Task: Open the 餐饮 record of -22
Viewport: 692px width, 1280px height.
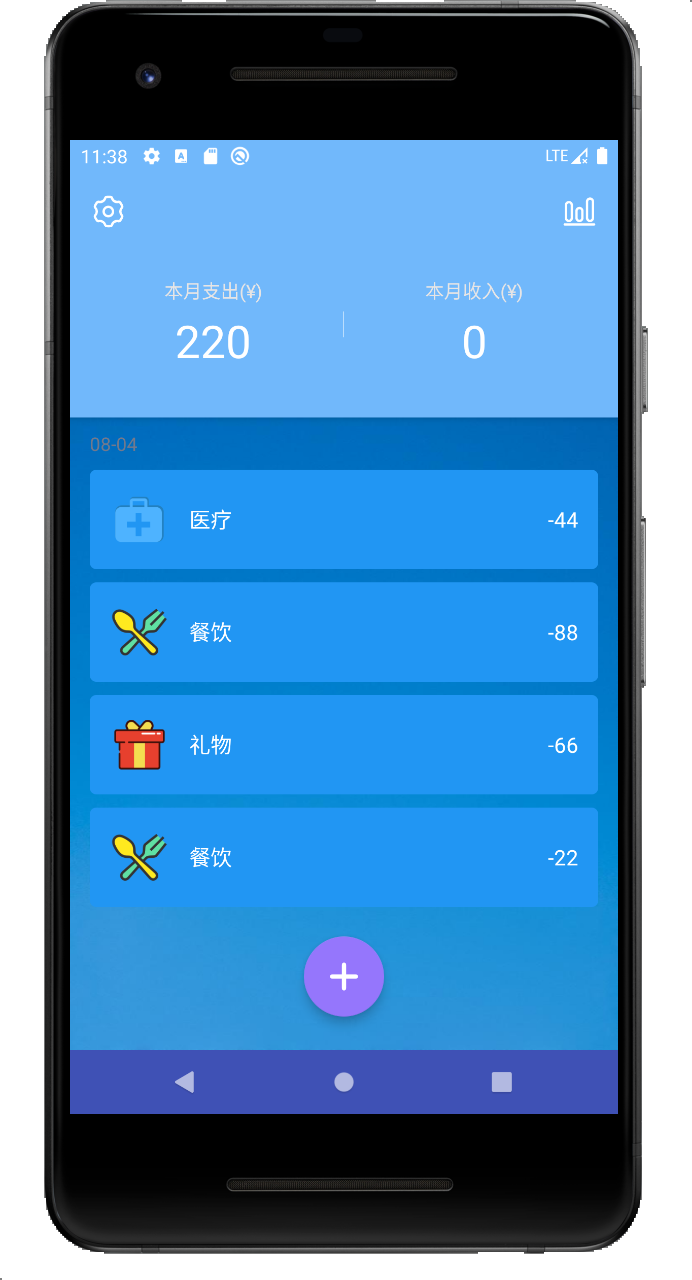Action: point(344,858)
